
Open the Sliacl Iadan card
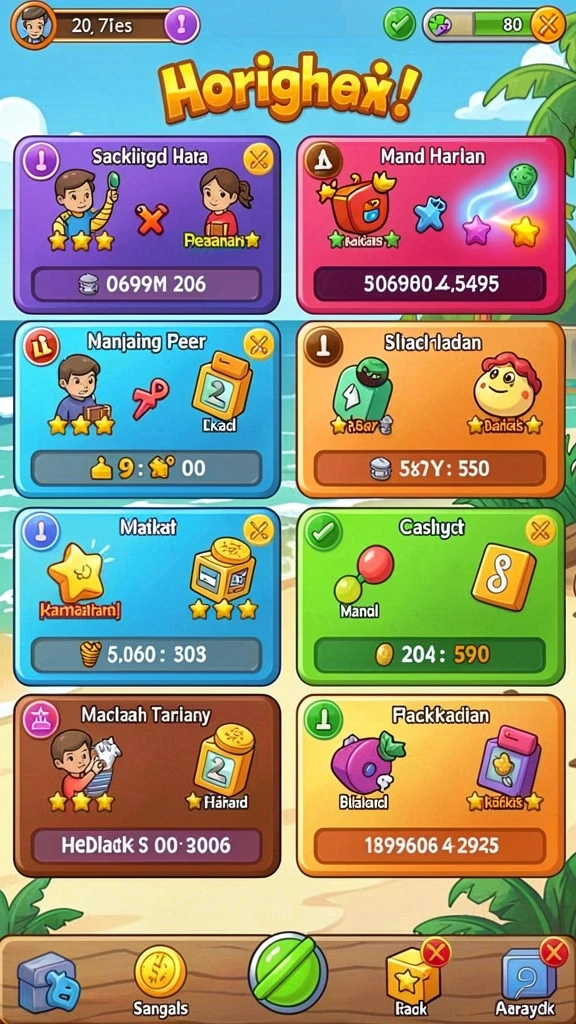click(430, 409)
